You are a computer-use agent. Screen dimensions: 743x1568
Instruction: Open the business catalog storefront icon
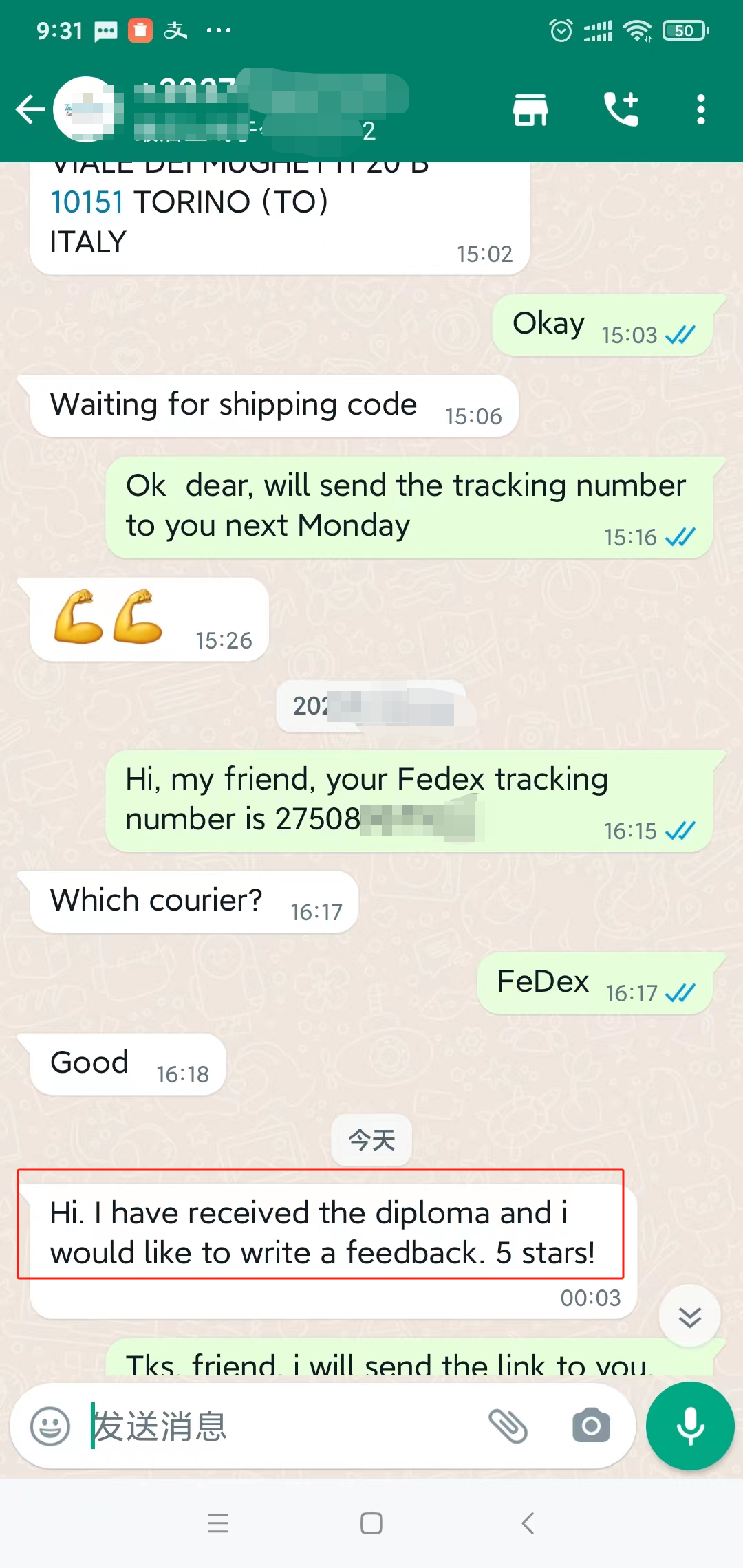(x=530, y=109)
